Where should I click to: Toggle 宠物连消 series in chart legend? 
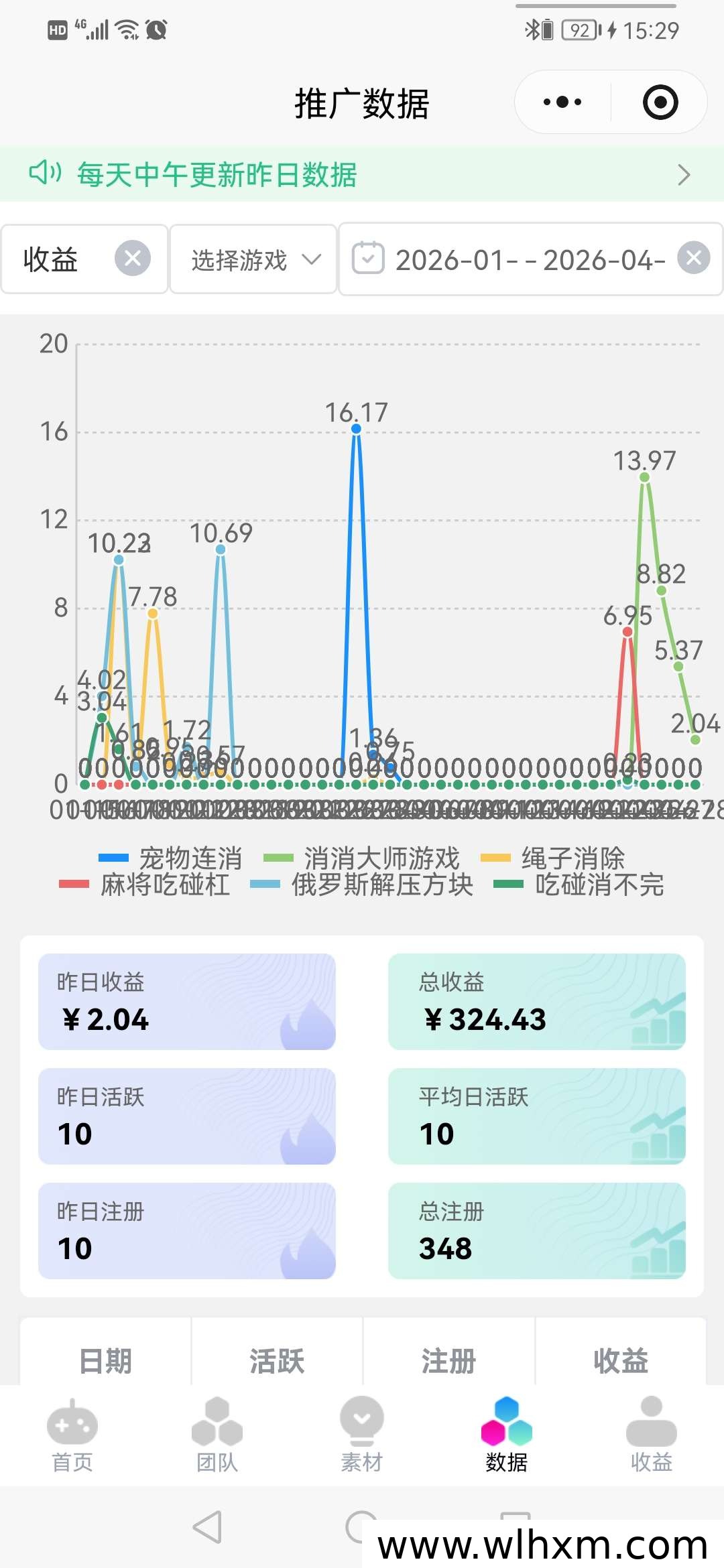point(171,858)
